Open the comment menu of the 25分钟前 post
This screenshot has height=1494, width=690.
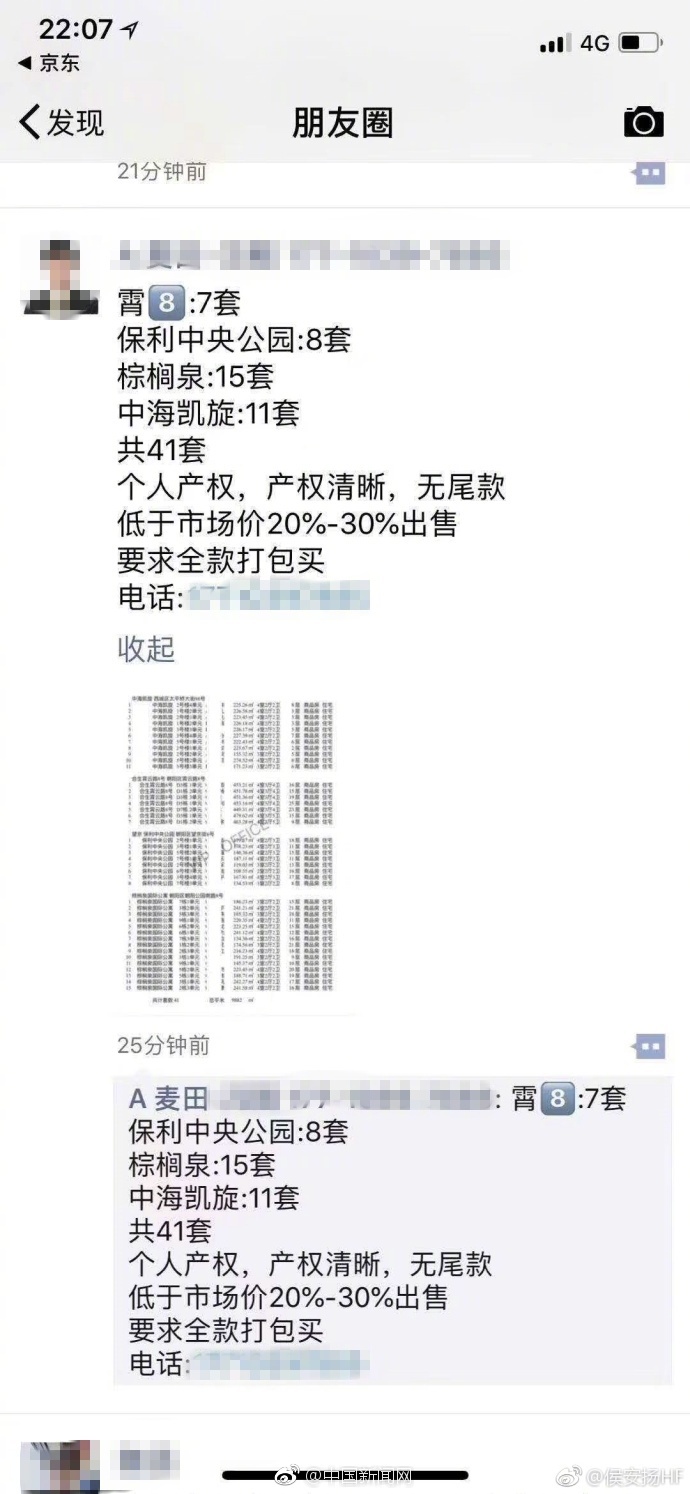649,1046
